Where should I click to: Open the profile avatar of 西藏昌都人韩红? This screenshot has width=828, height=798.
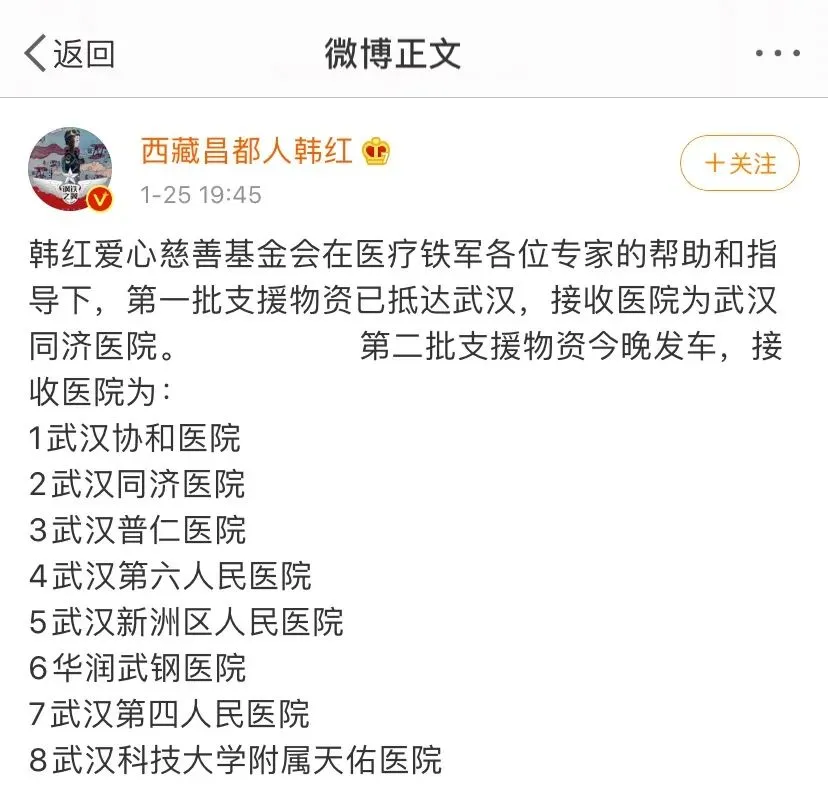pos(70,169)
